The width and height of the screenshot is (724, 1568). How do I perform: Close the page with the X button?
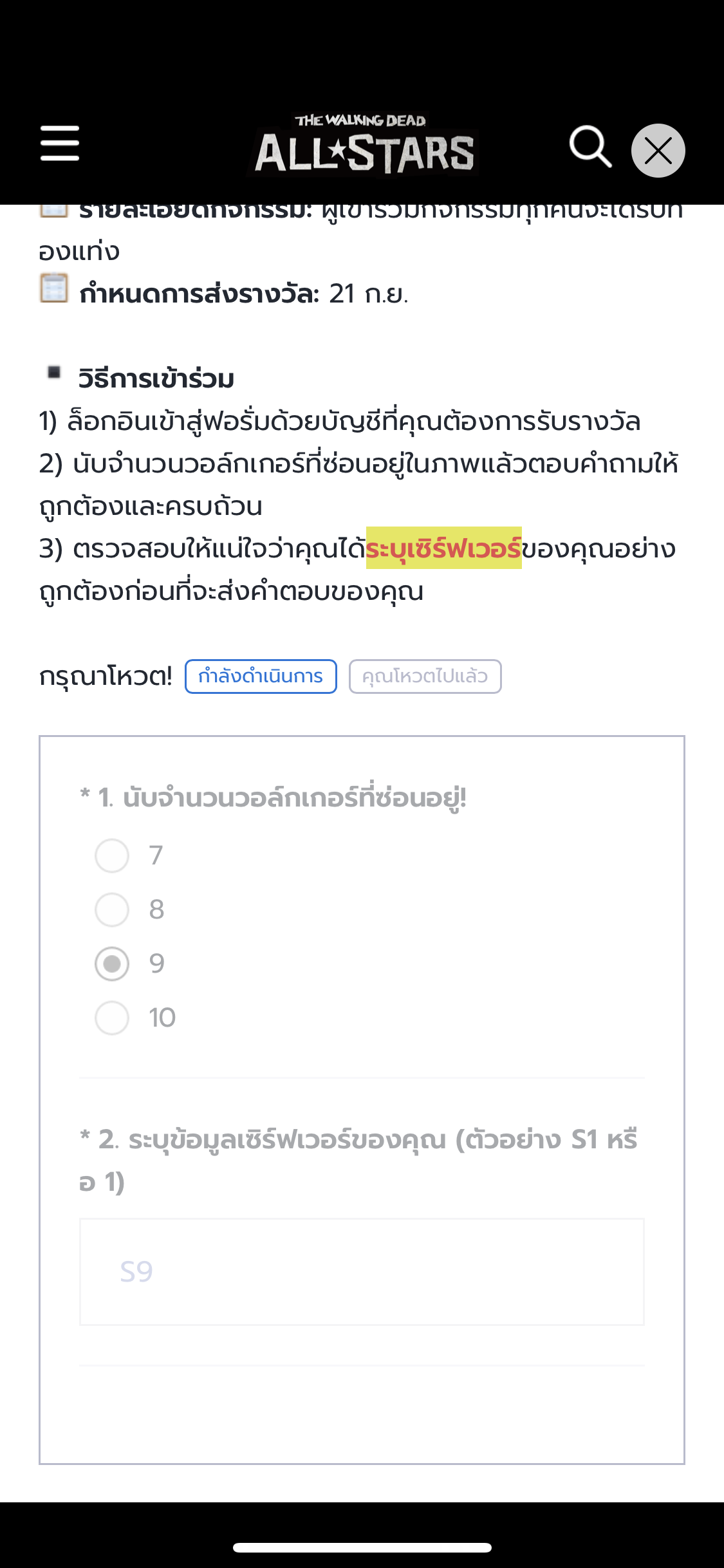[x=658, y=151]
